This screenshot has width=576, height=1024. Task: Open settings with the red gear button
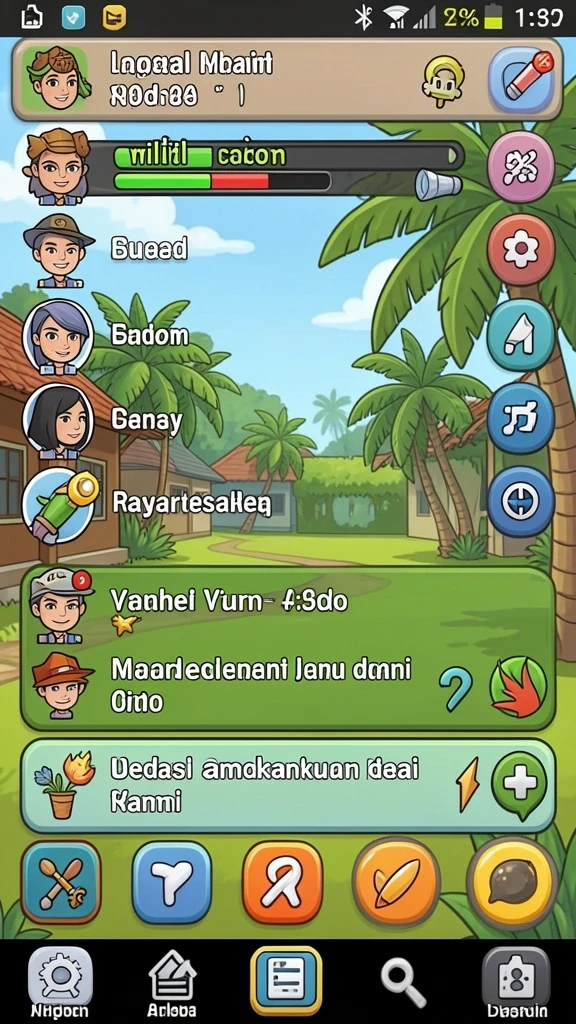[521, 249]
